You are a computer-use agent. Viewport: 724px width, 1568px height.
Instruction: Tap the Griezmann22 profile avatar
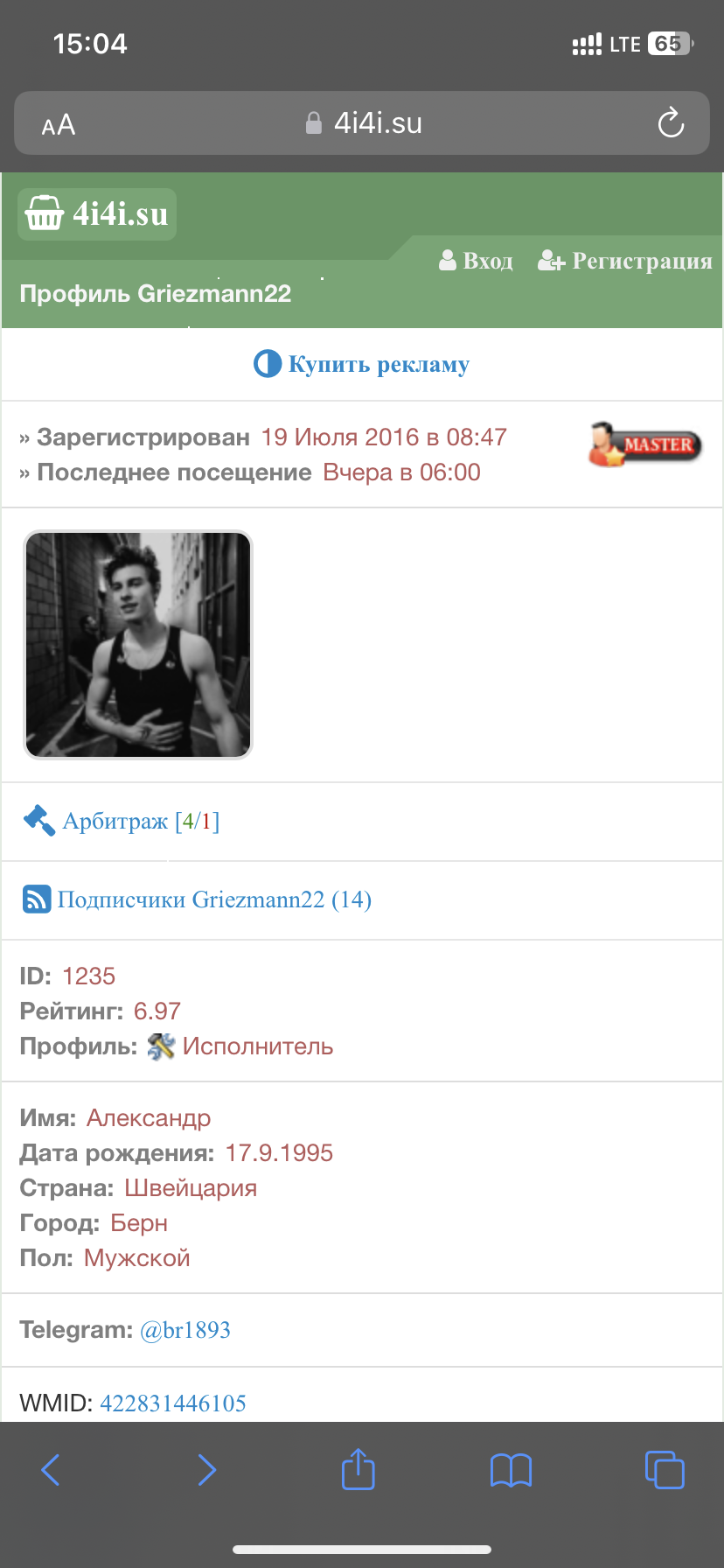click(138, 645)
